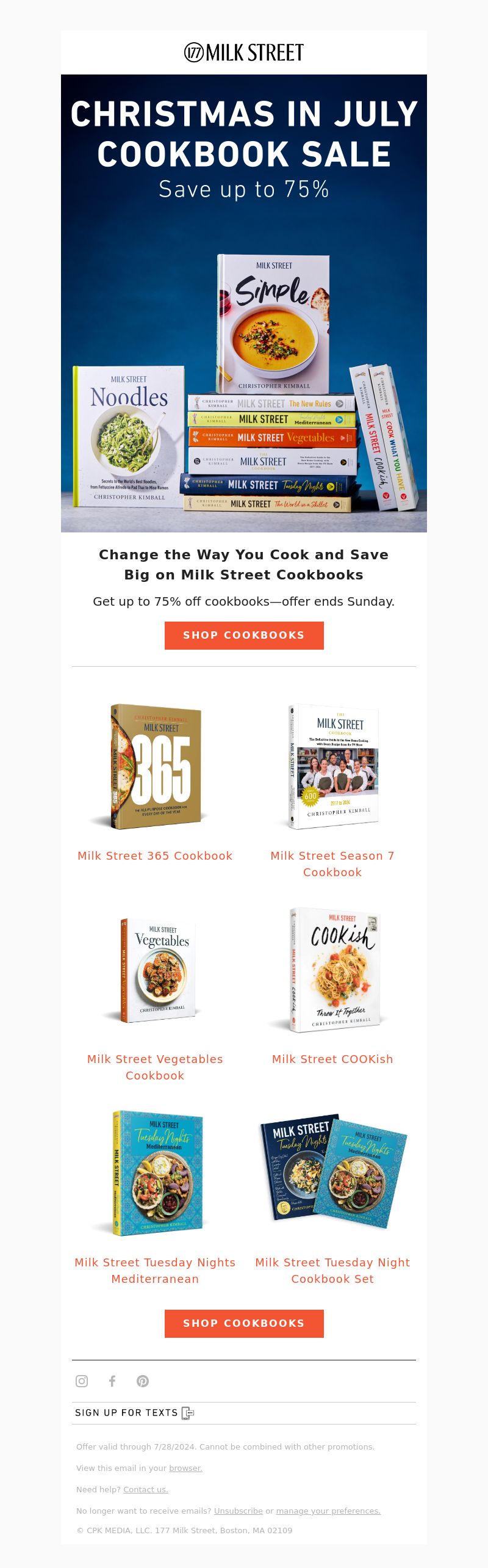Visit Milk Street's Facebook page
This screenshot has width=488, height=1568.
[112, 1381]
